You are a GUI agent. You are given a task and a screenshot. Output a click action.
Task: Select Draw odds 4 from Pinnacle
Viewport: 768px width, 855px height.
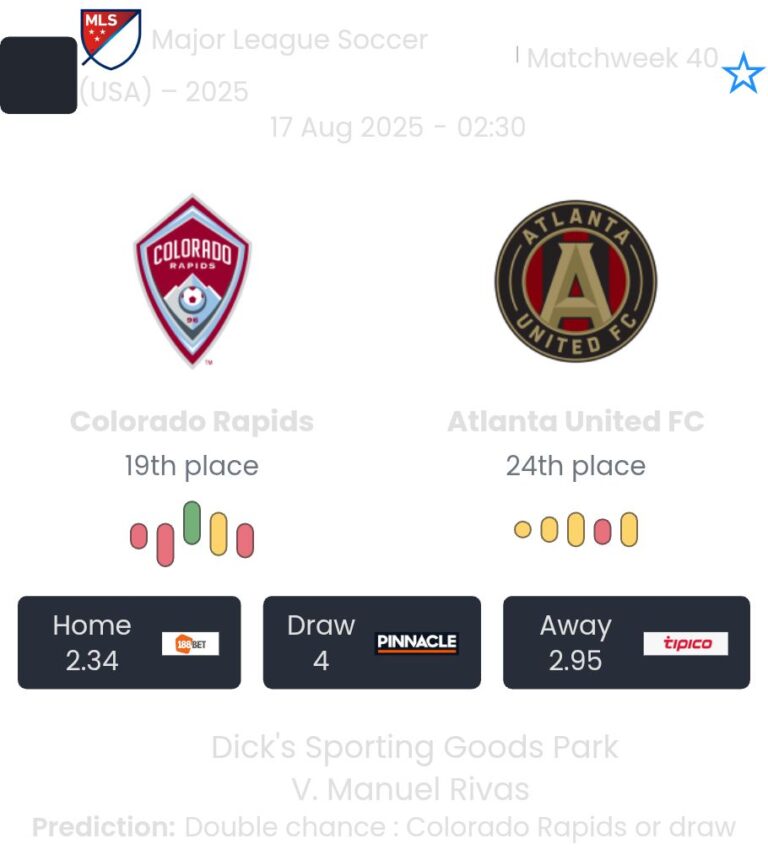pyautogui.click(x=371, y=642)
